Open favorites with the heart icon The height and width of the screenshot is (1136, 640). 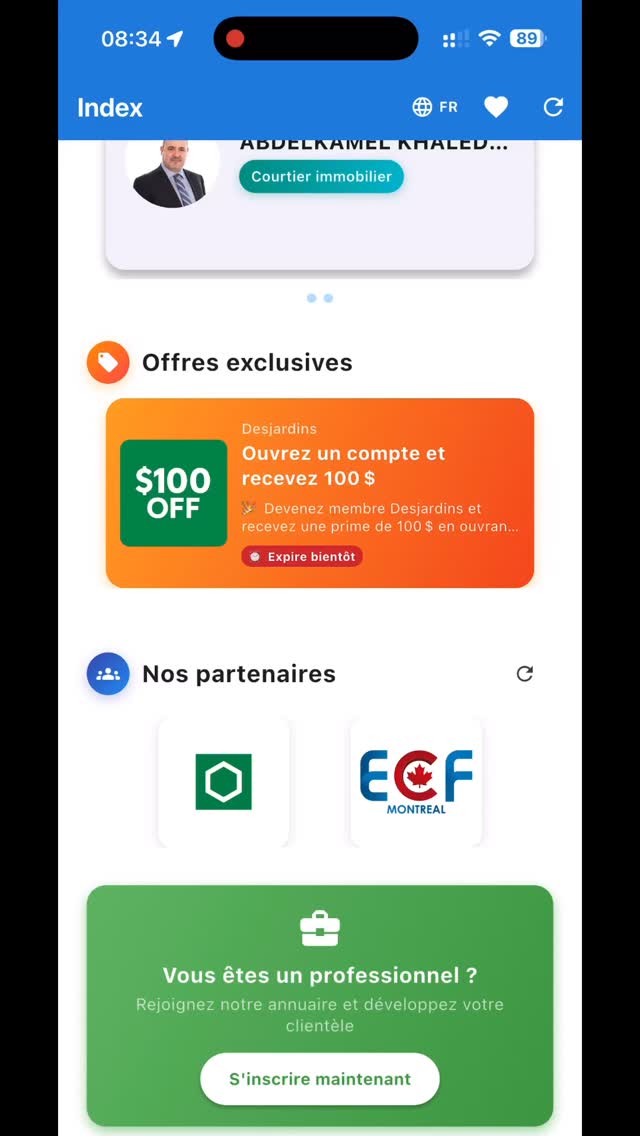496,107
